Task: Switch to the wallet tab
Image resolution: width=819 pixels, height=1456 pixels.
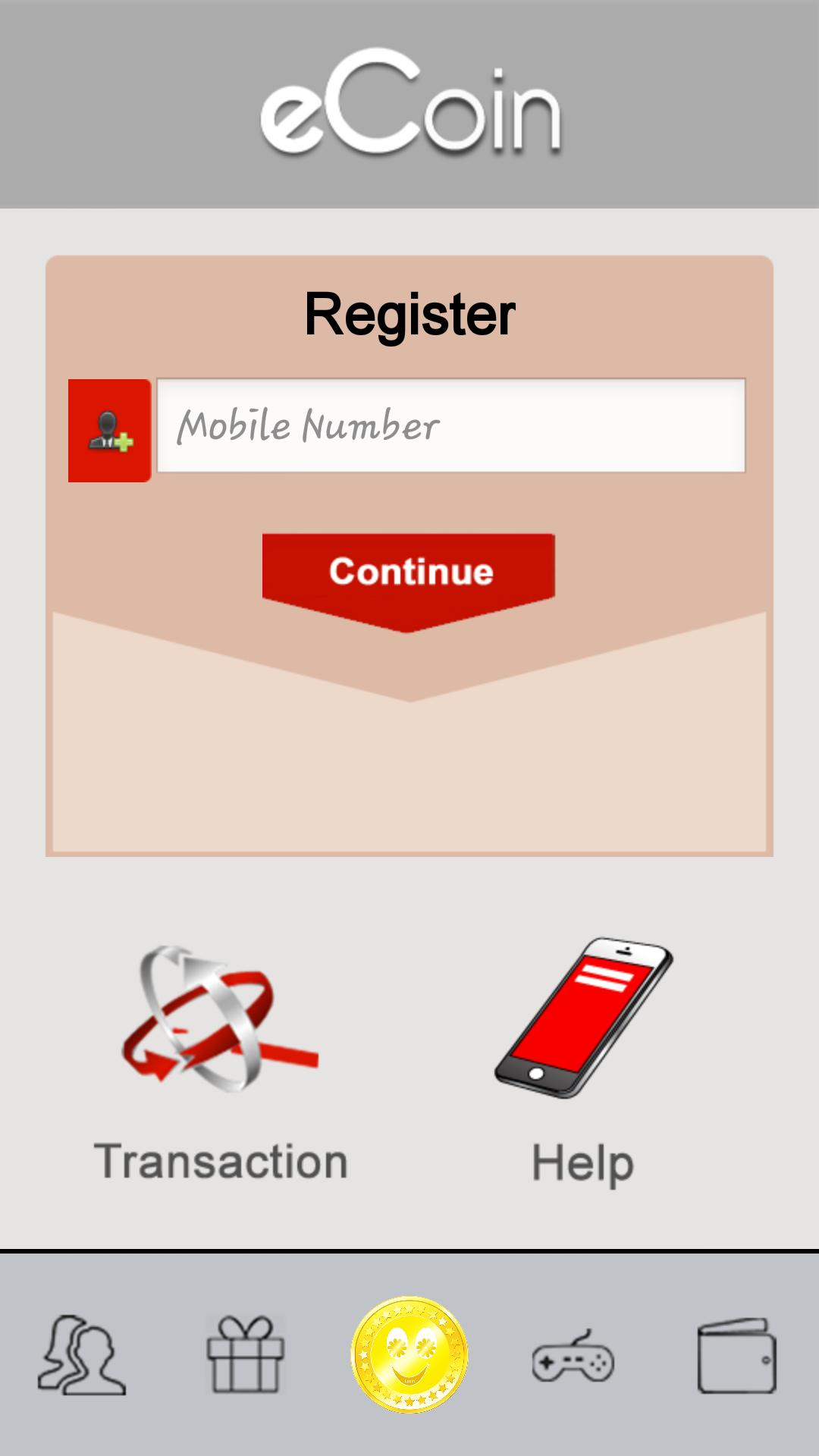Action: pyautogui.click(x=736, y=1355)
